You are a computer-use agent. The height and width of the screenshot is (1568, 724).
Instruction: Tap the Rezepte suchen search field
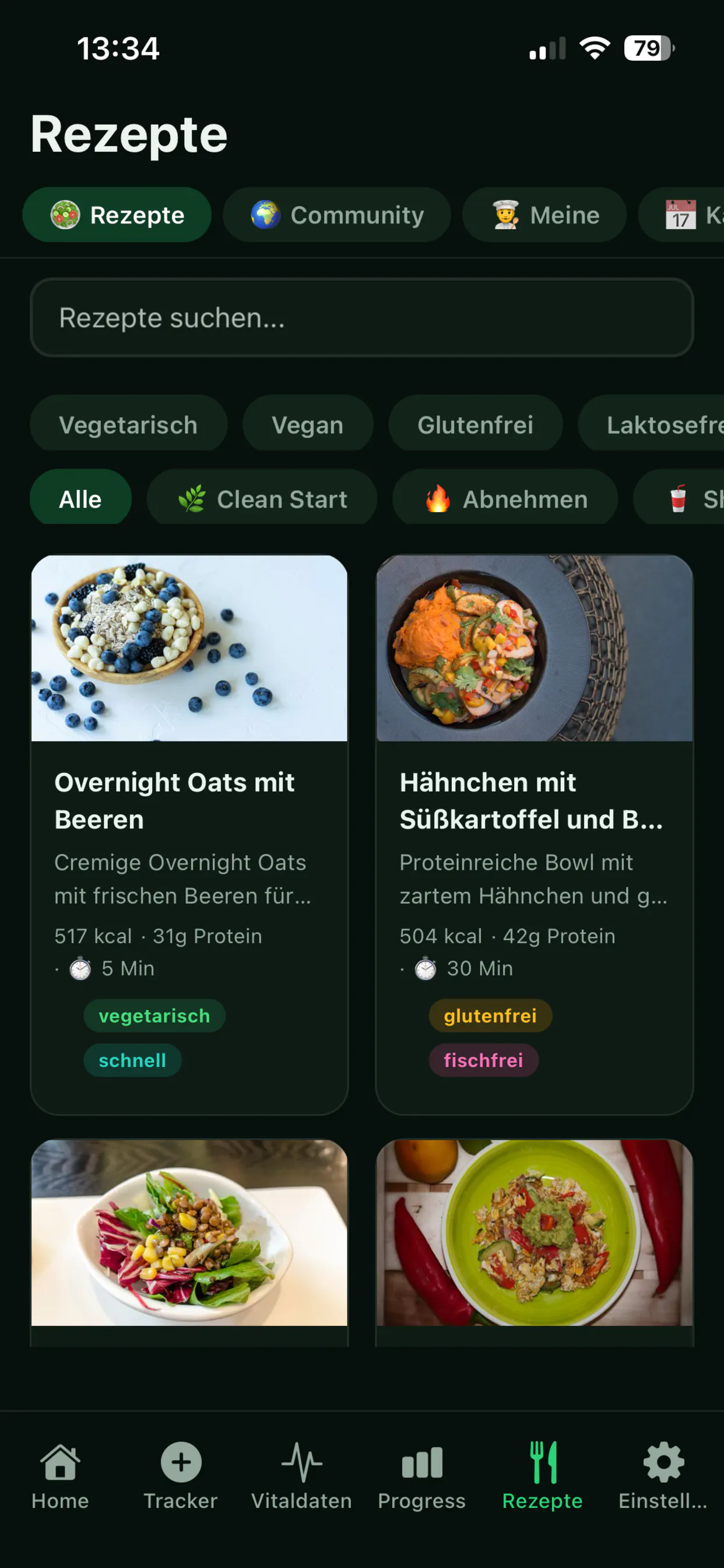coord(361,318)
